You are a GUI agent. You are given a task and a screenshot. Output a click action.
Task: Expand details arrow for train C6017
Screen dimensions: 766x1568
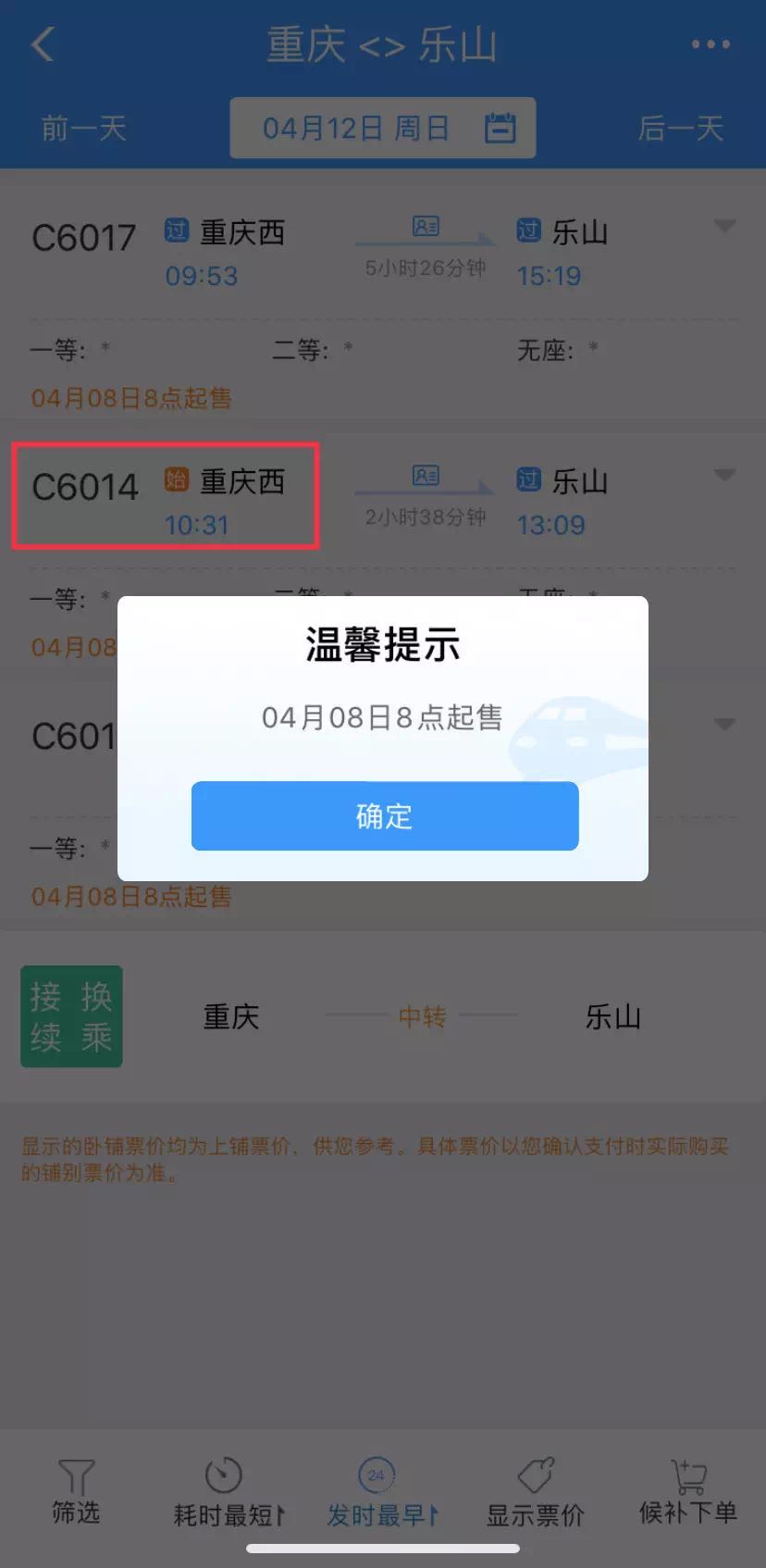(x=725, y=225)
